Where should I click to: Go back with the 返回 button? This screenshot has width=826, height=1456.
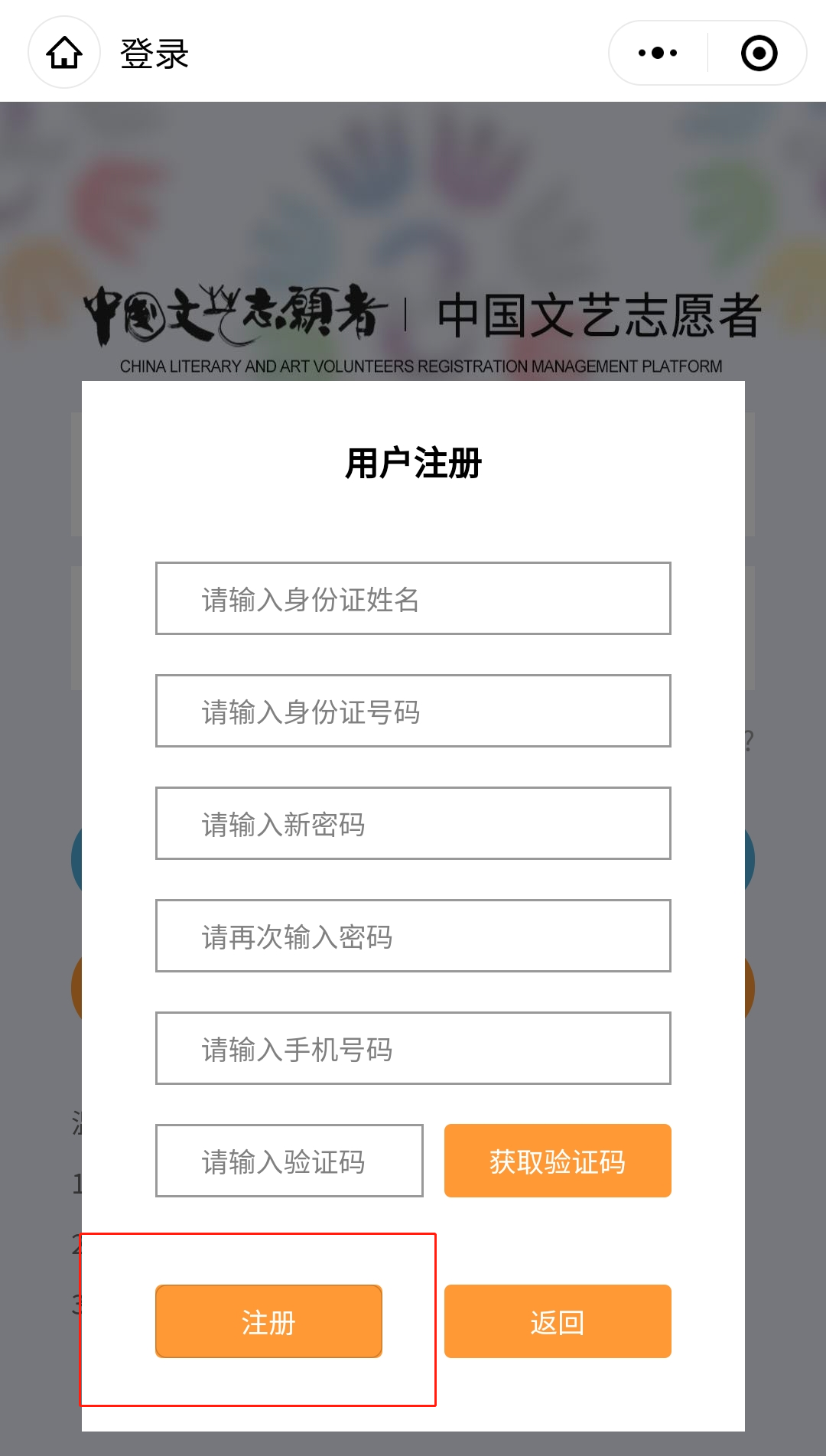tap(558, 1321)
